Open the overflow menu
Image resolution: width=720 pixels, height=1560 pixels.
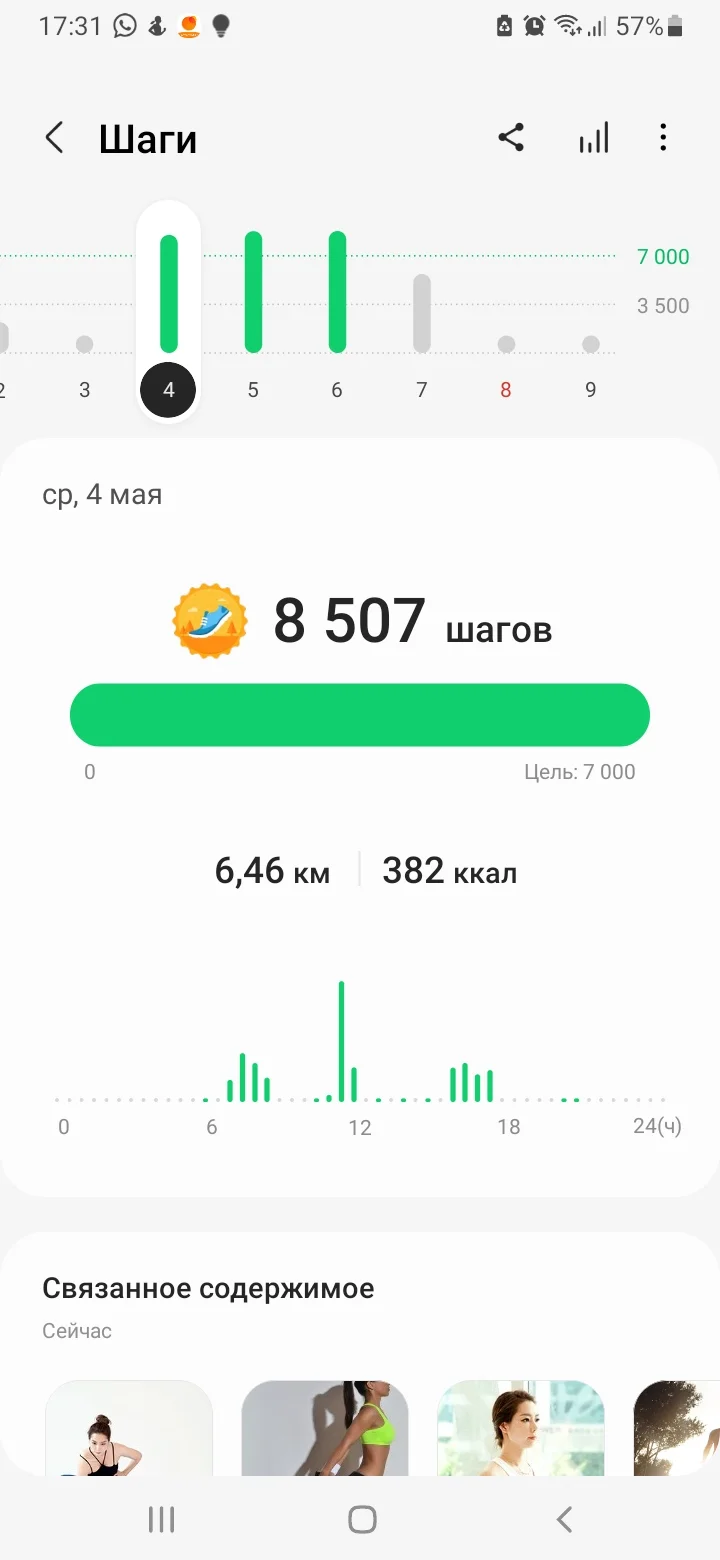[x=663, y=138]
